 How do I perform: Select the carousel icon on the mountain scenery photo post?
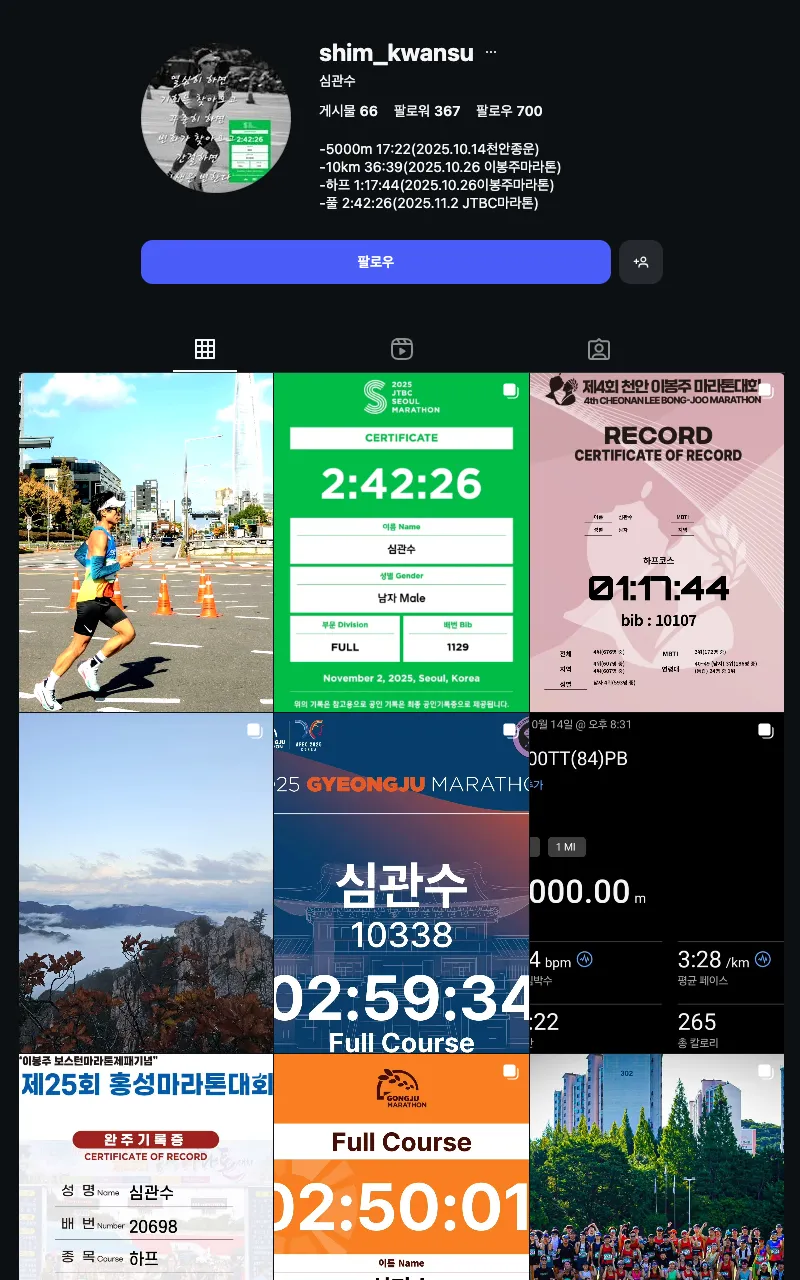[x=255, y=730]
